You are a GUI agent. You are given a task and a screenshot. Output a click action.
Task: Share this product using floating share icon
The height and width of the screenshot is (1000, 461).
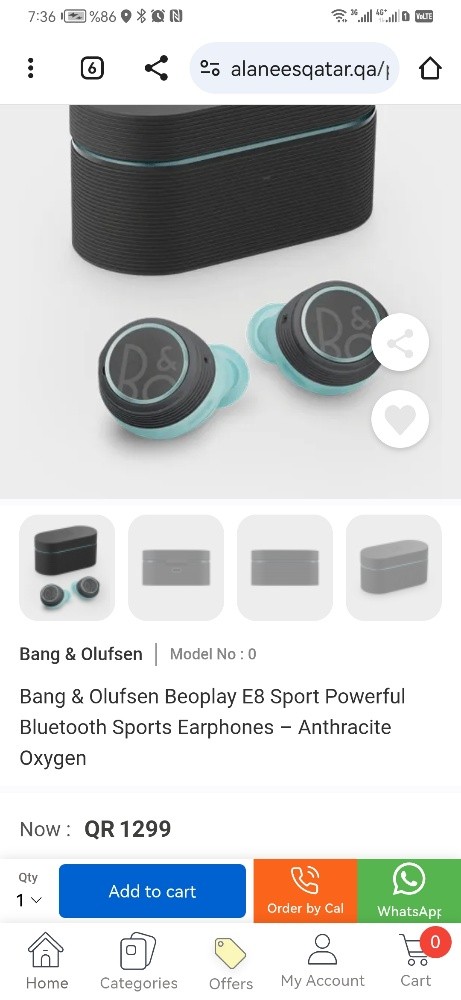400,342
